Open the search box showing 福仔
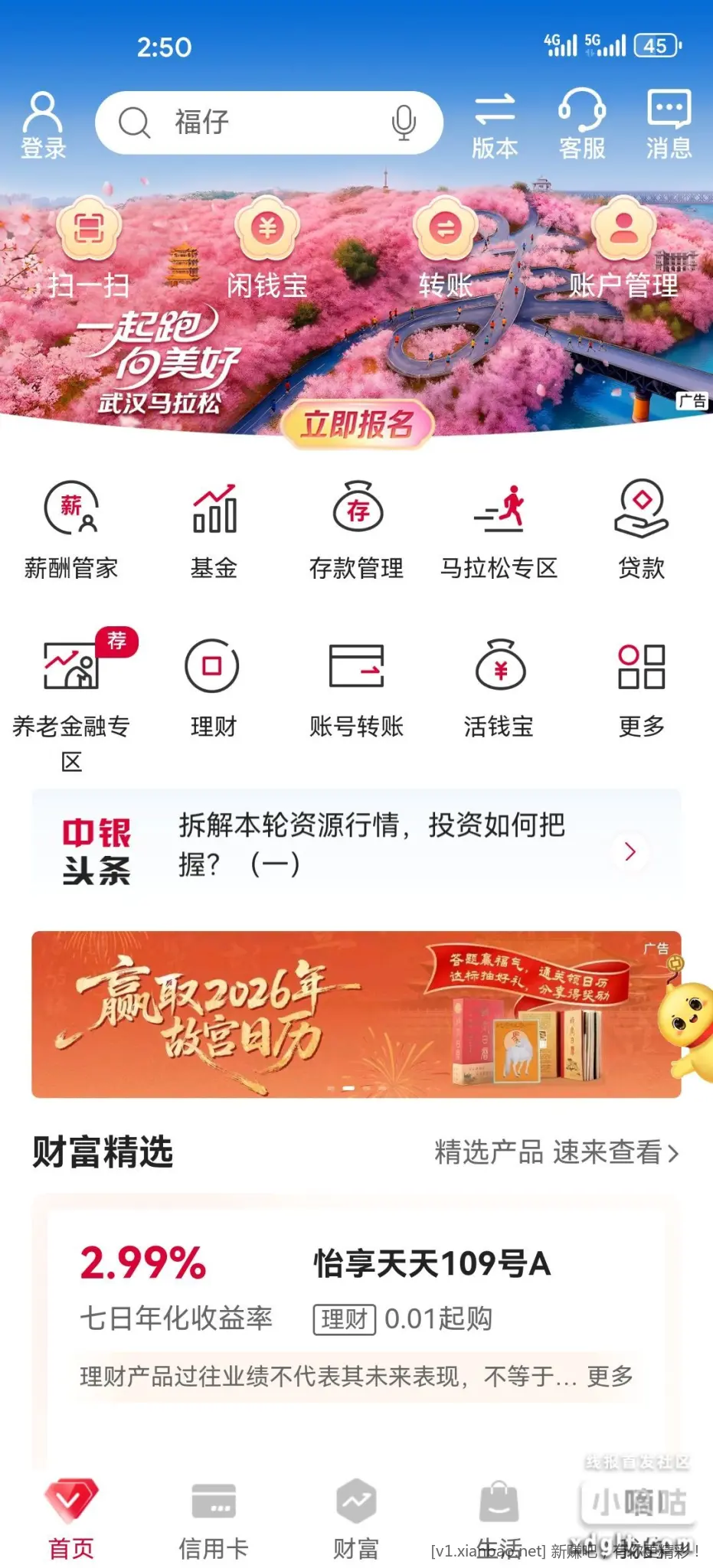 [x=253, y=122]
